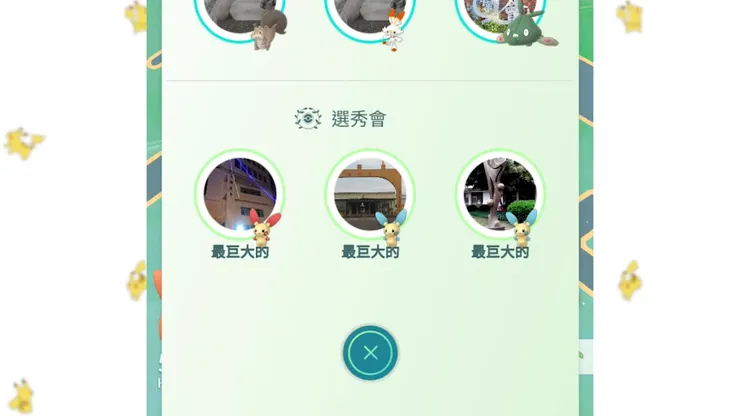Open the Plusle showcase at the night building
This screenshot has height=416, width=740.
click(x=240, y=194)
